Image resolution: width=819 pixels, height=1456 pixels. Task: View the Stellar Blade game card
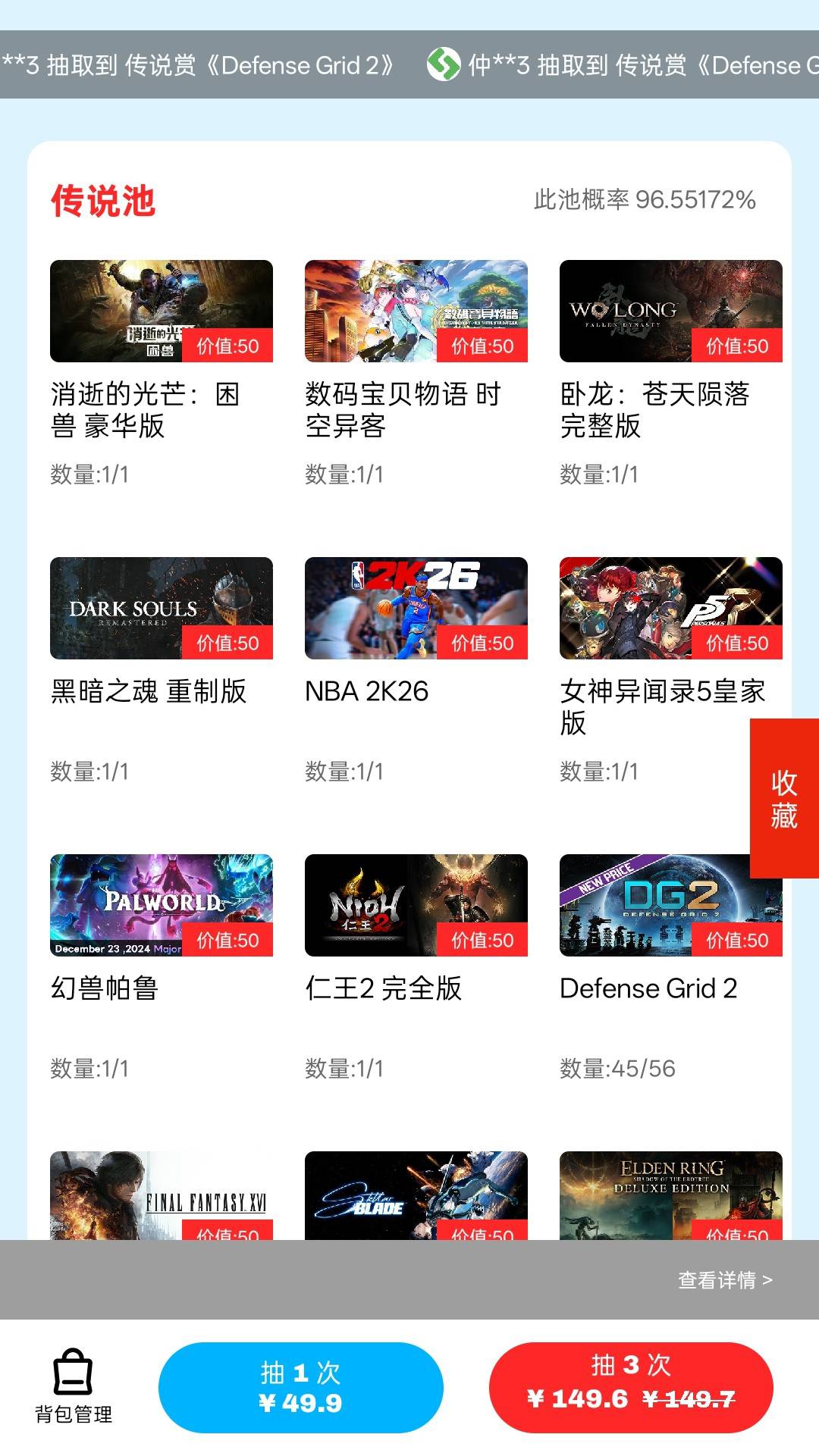pyautogui.click(x=416, y=1195)
